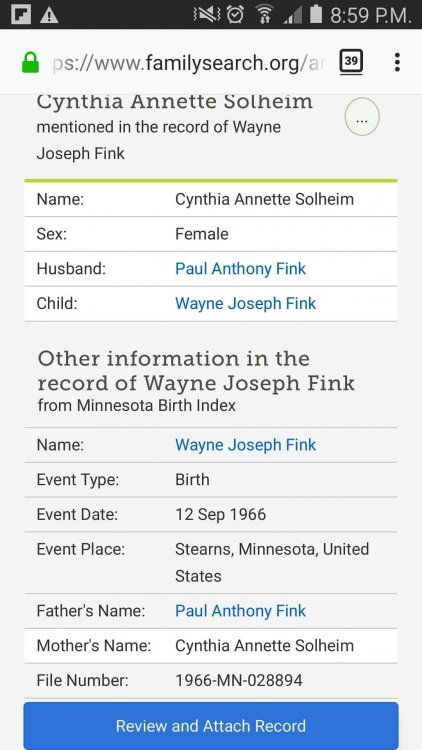Tap Review and Attach Record
The image size is (422, 750).
click(211, 726)
